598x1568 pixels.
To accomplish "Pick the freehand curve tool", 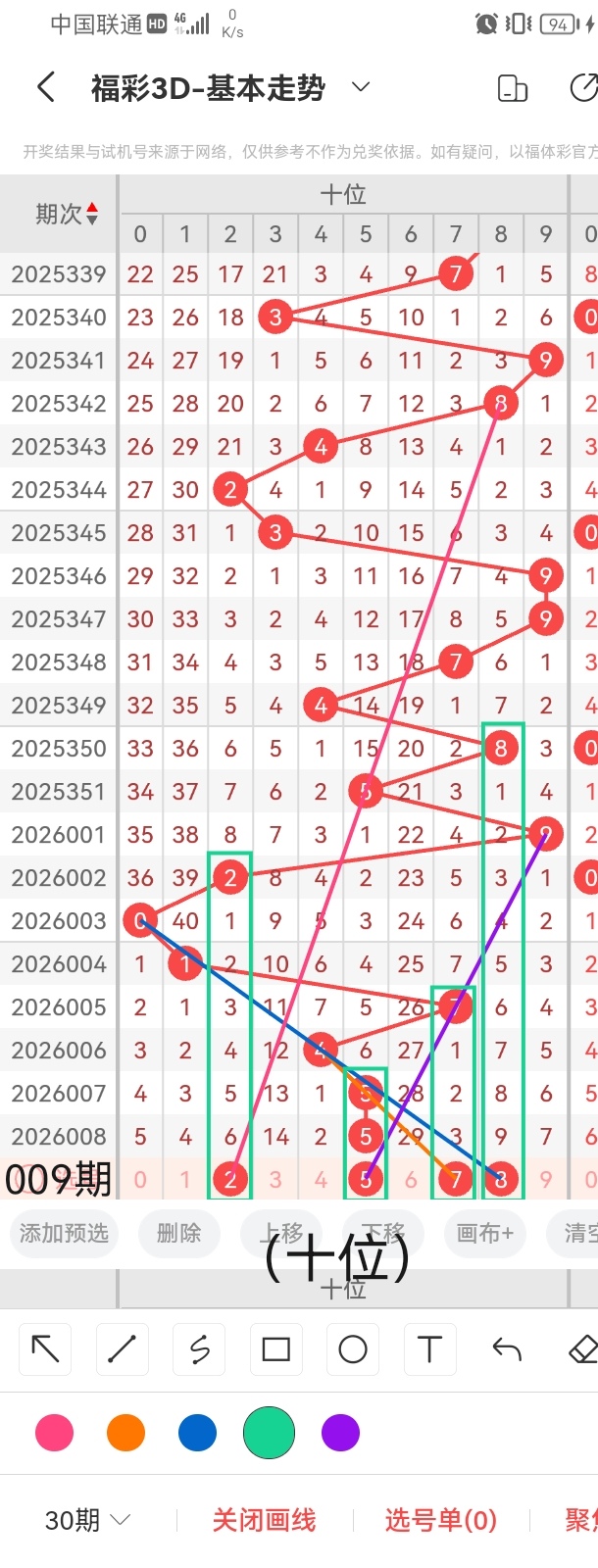I will click(x=199, y=1349).
